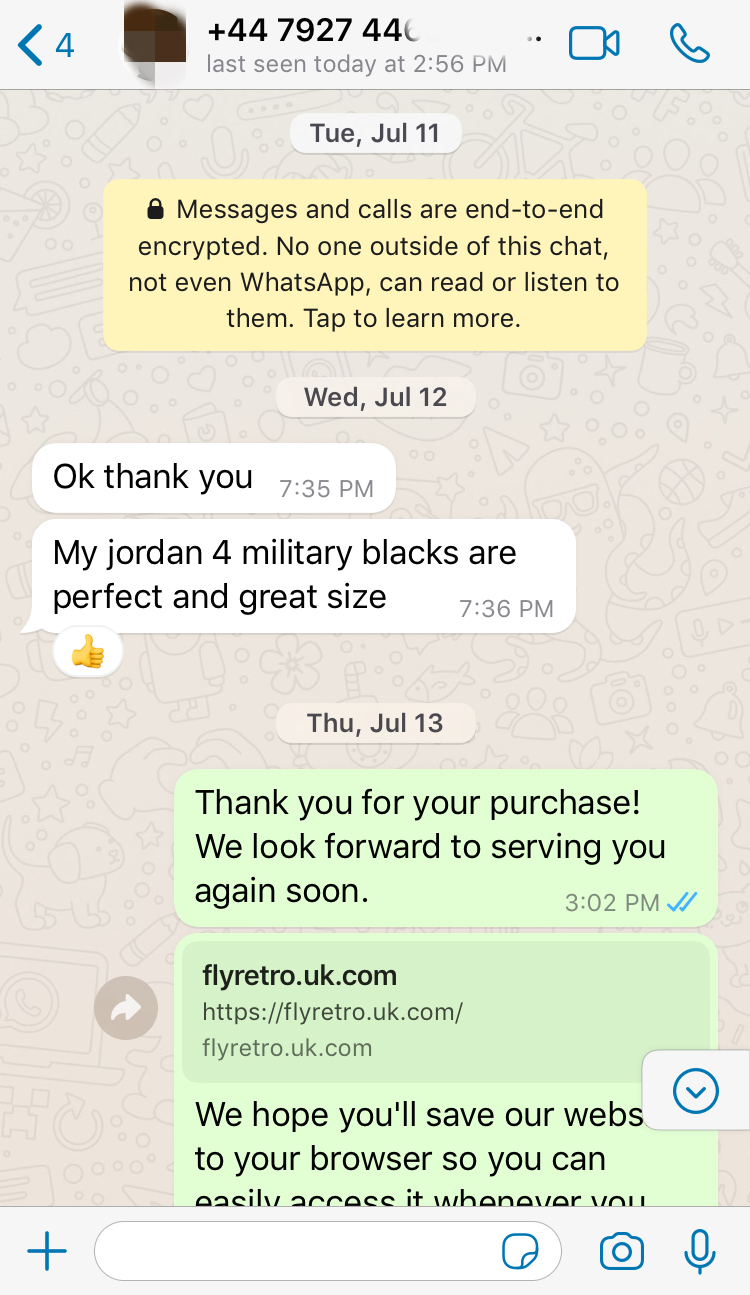Screen dimensions: 750x1295
Task: Open the flyretro.uk.com link preview
Action: (446, 1011)
